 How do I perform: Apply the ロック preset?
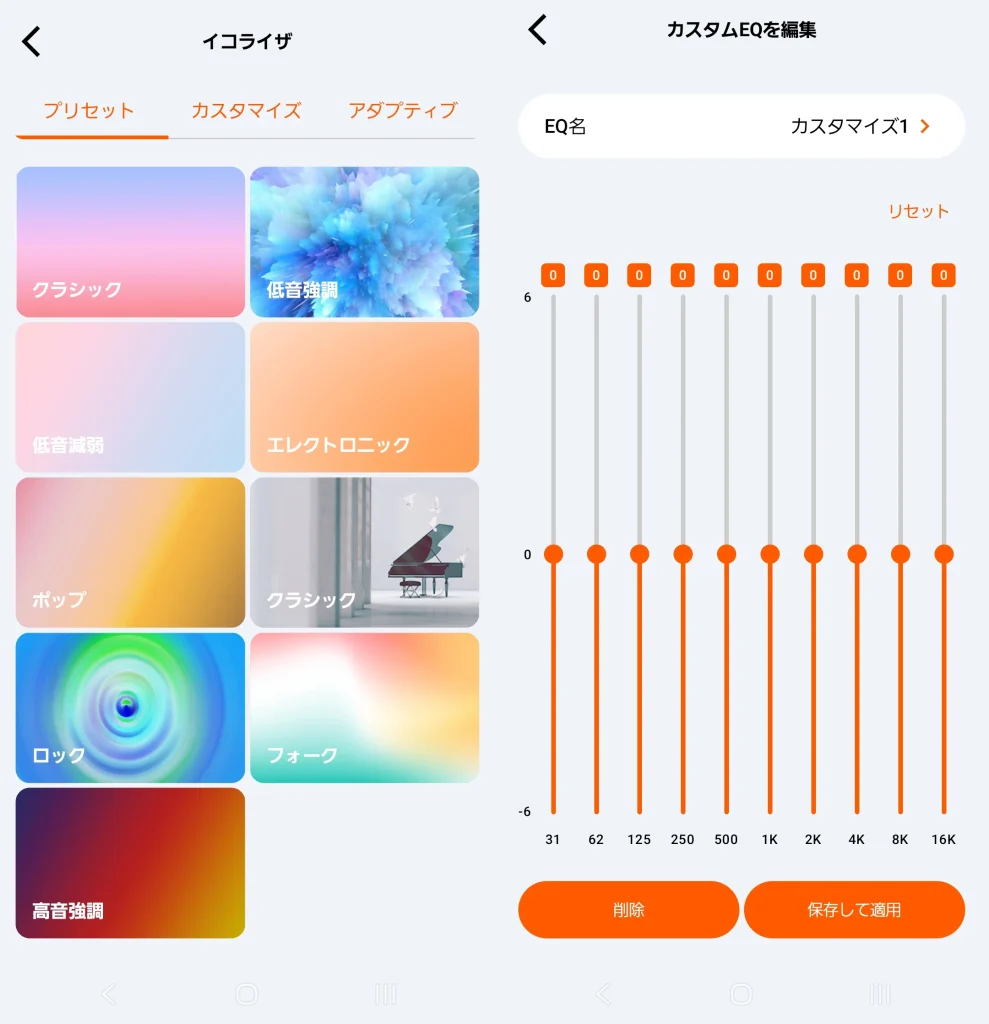click(x=130, y=707)
